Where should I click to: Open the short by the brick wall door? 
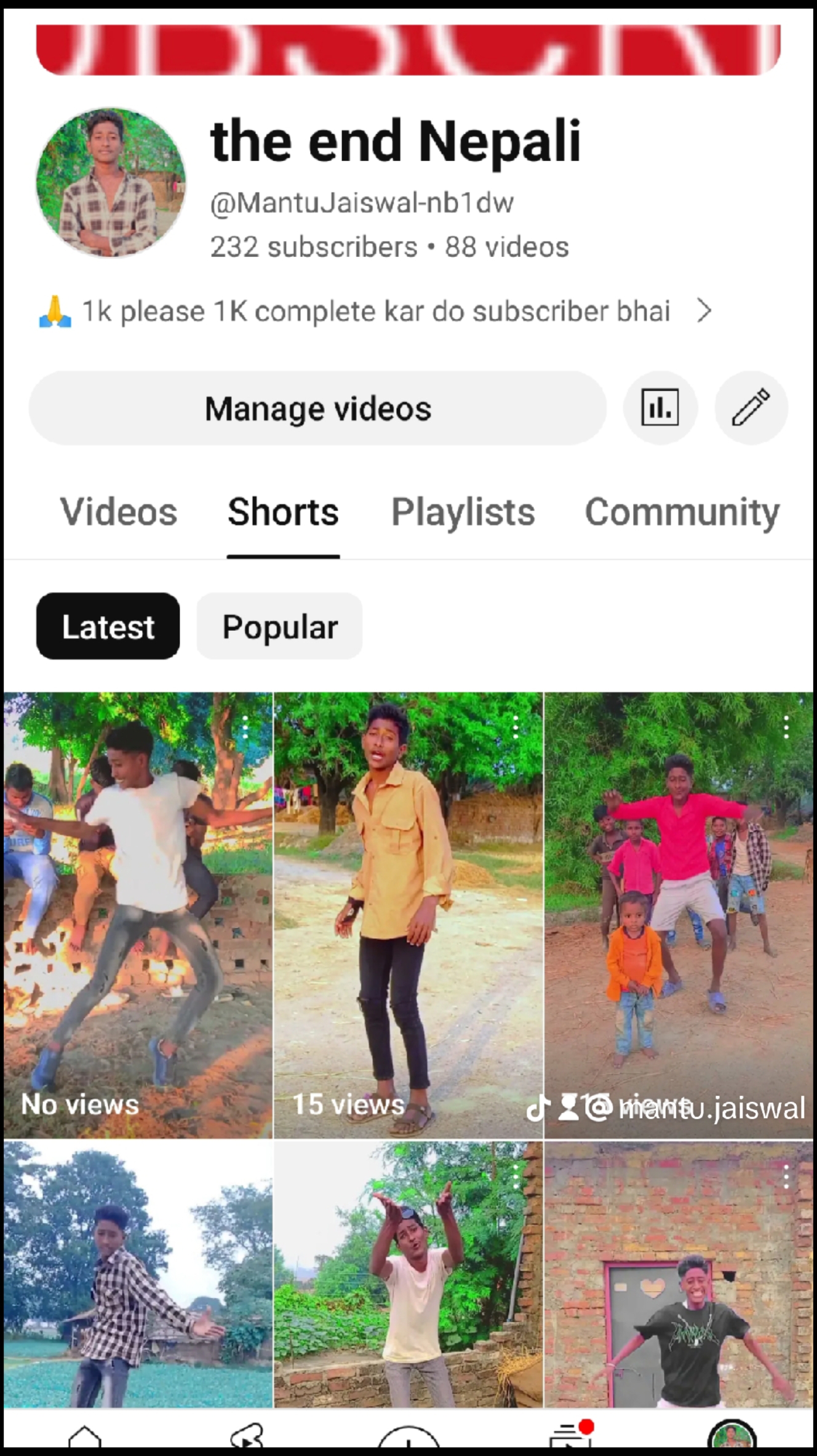tap(679, 1279)
